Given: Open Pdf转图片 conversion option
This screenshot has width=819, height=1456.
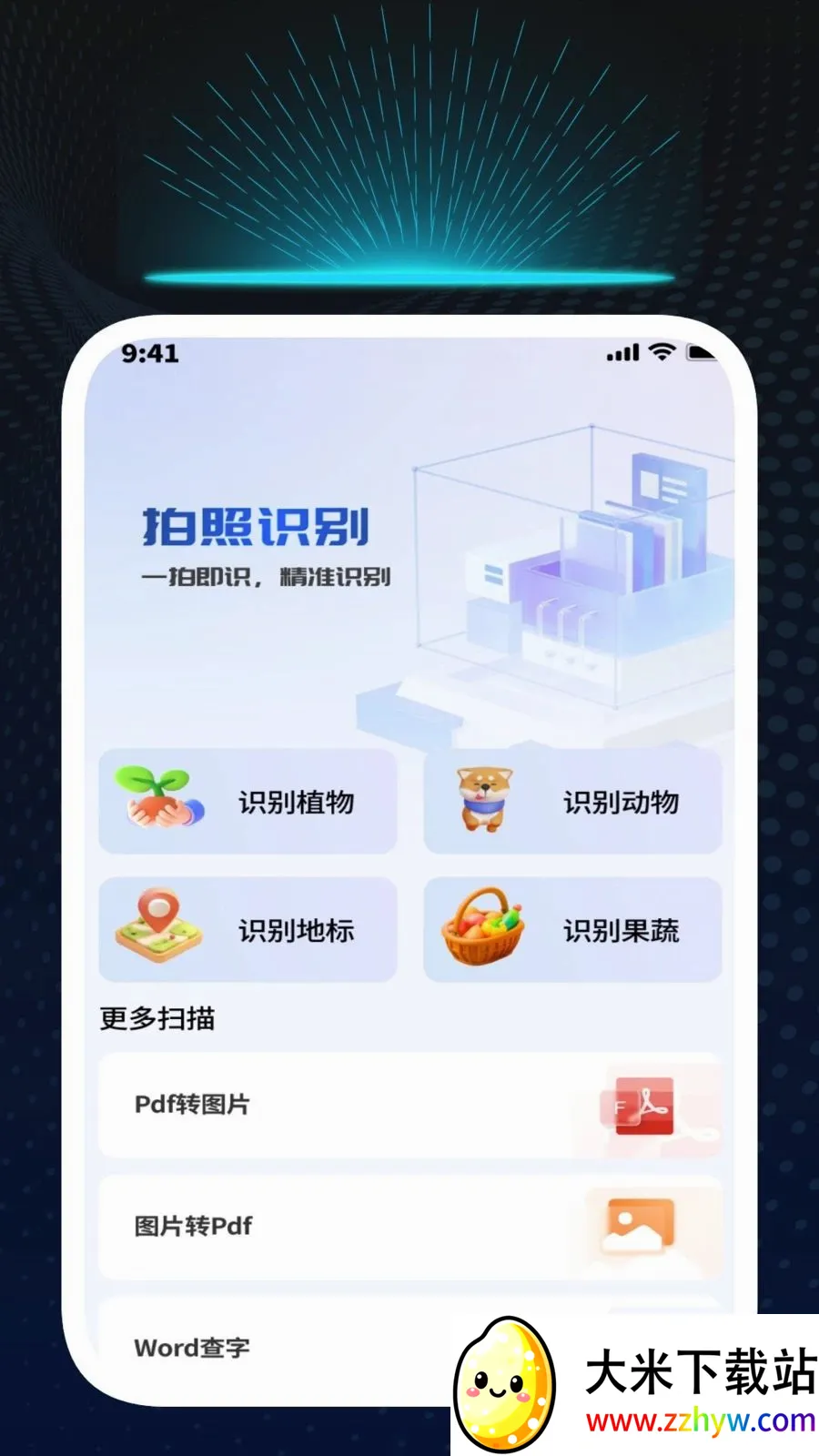Looking at the screenshot, I should tap(409, 1107).
